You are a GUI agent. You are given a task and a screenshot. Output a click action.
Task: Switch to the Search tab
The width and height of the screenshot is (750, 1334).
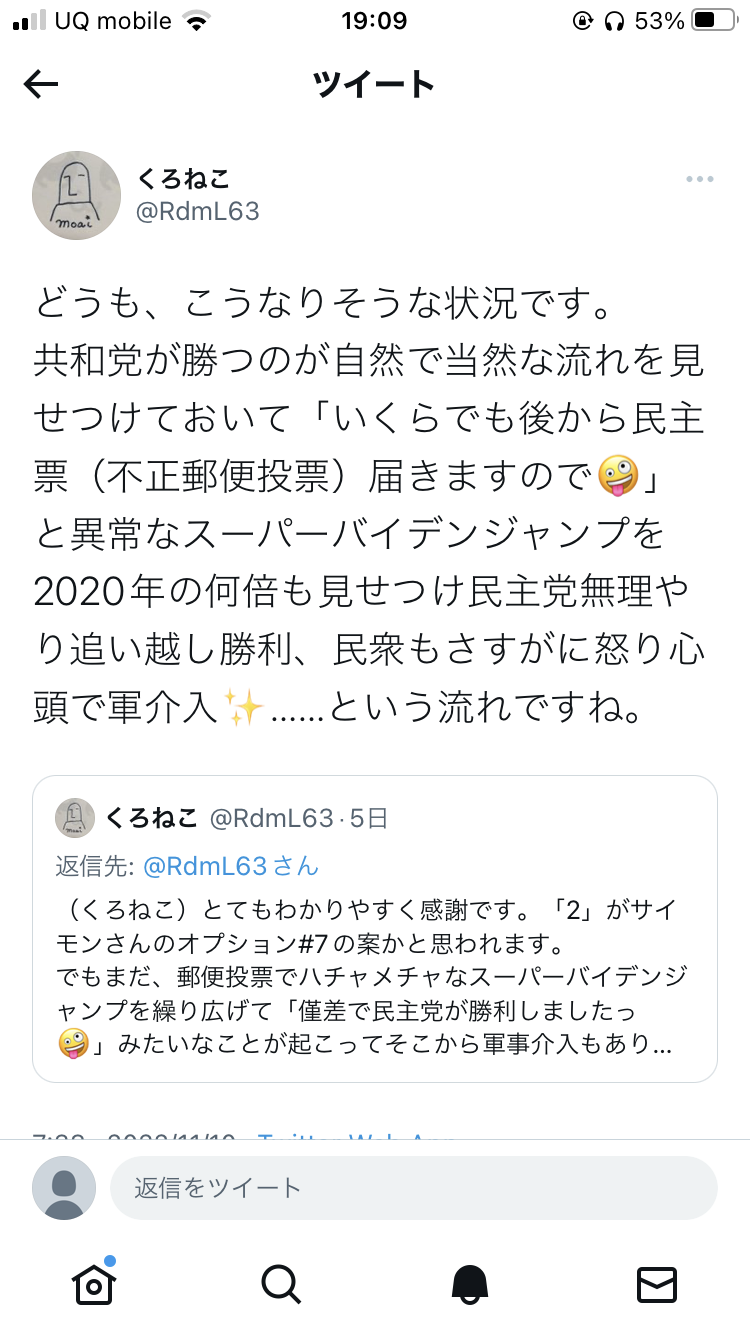click(280, 1283)
